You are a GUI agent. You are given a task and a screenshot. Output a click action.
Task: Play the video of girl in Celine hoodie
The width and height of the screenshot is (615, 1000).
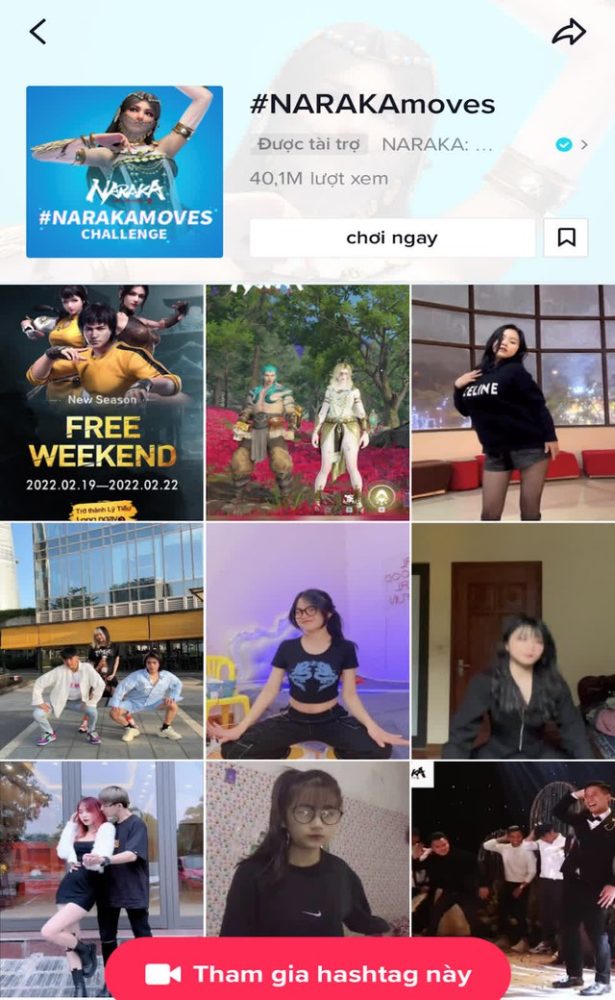tap(513, 402)
